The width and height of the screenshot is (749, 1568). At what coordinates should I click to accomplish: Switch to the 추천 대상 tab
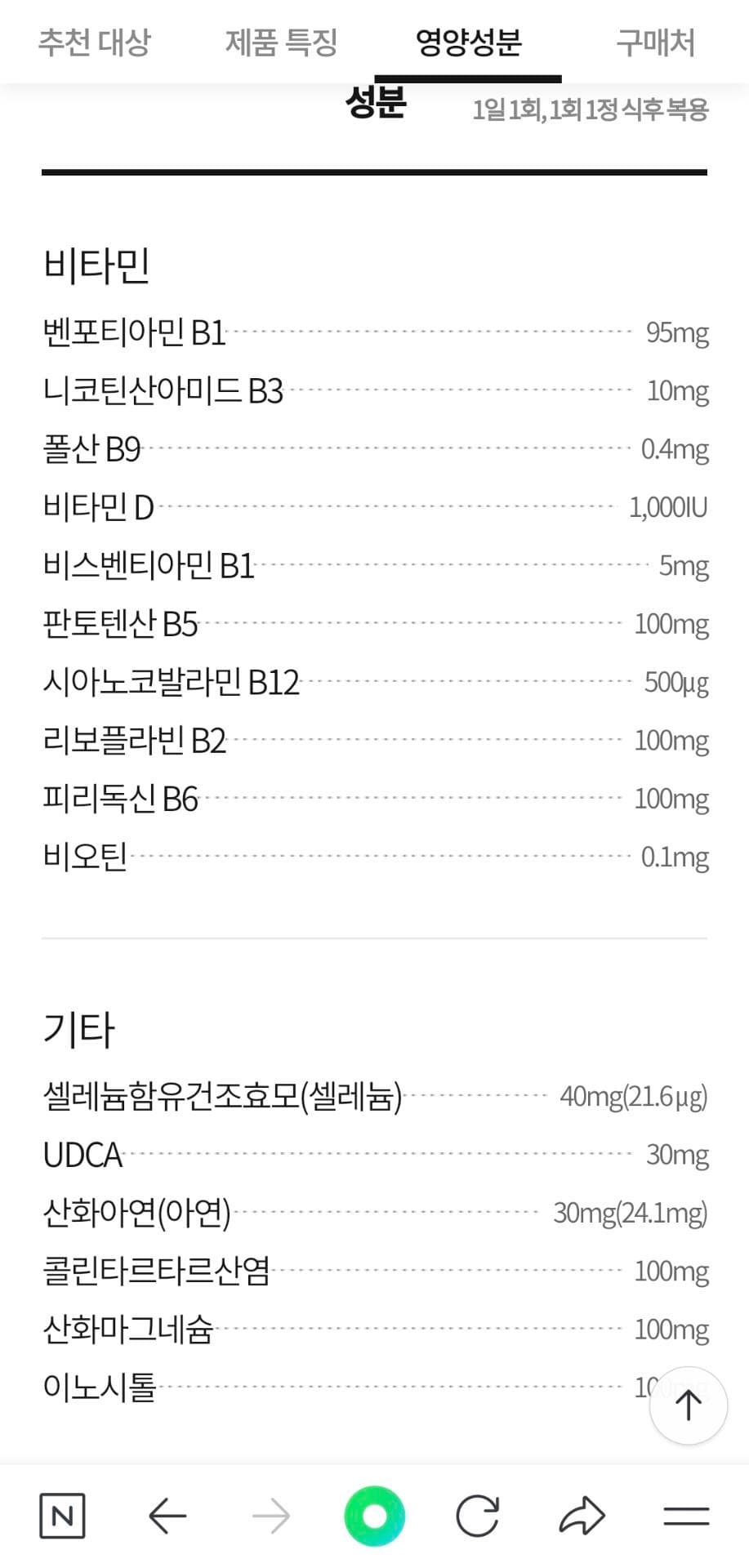click(x=94, y=42)
